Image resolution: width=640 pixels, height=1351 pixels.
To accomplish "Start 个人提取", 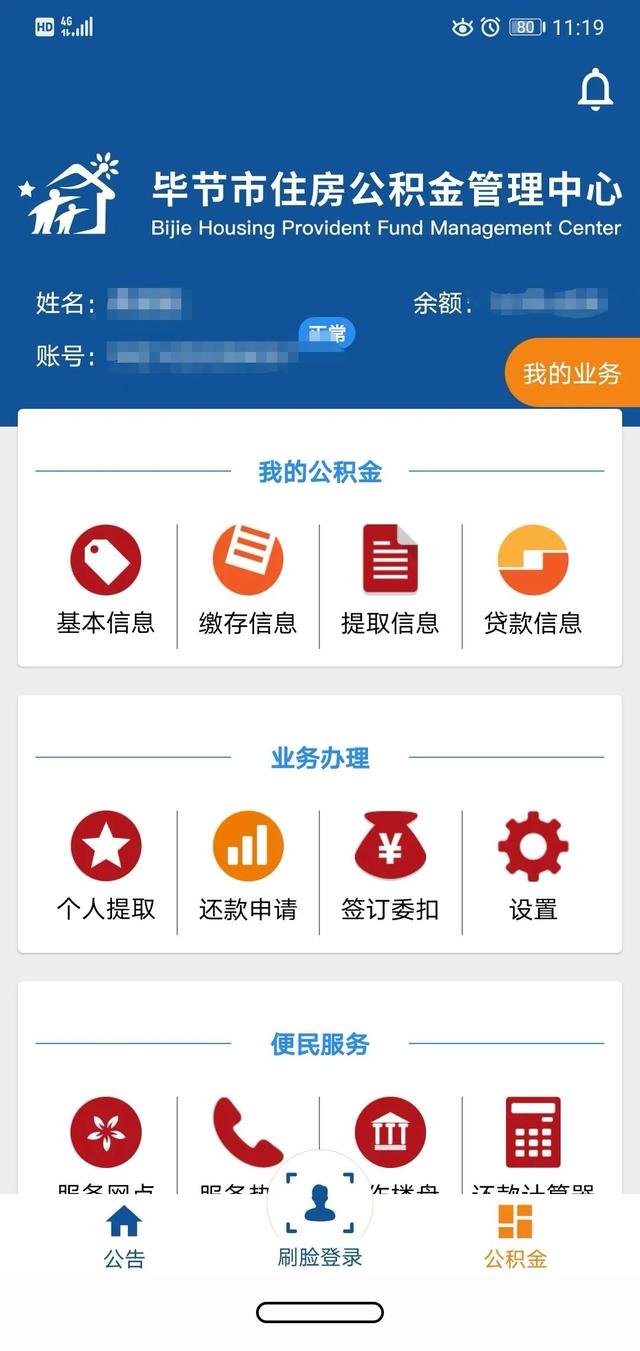I will tap(106, 867).
